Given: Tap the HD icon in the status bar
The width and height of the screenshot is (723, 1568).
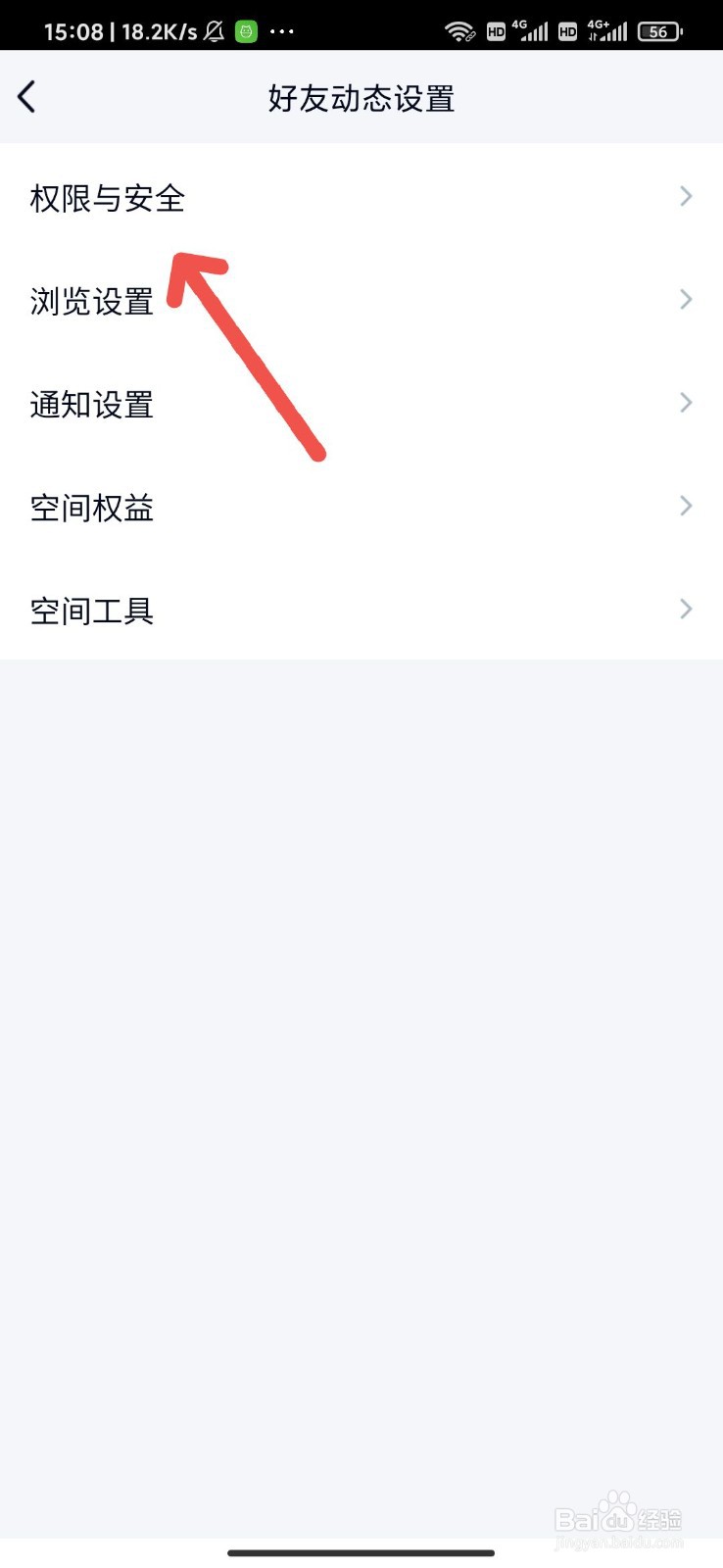Looking at the screenshot, I should pyautogui.click(x=496, y=31).
